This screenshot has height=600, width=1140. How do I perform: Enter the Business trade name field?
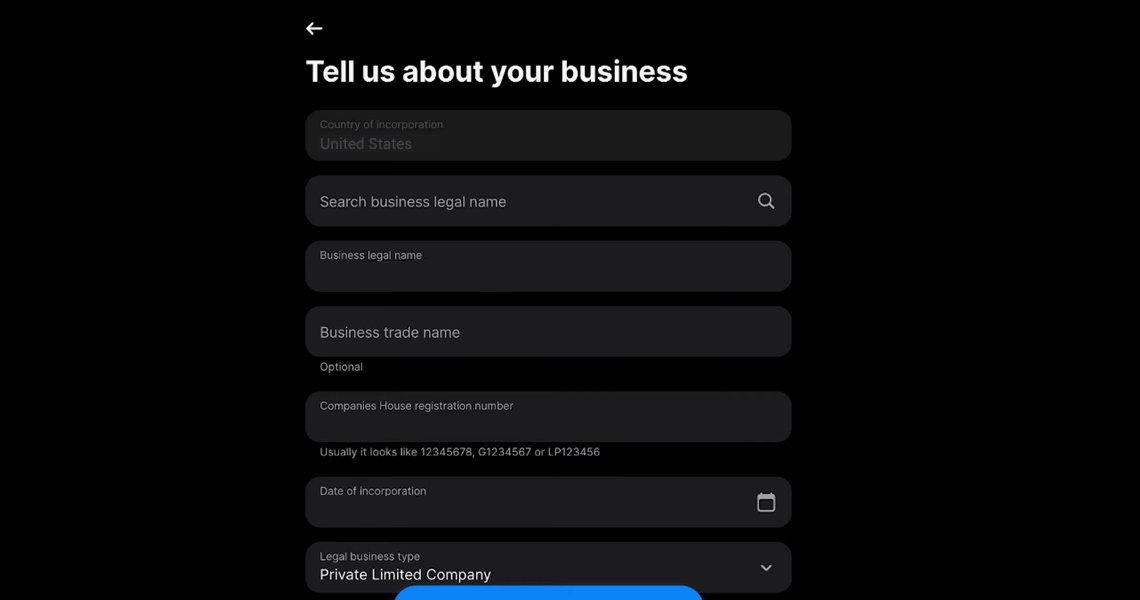548,332
